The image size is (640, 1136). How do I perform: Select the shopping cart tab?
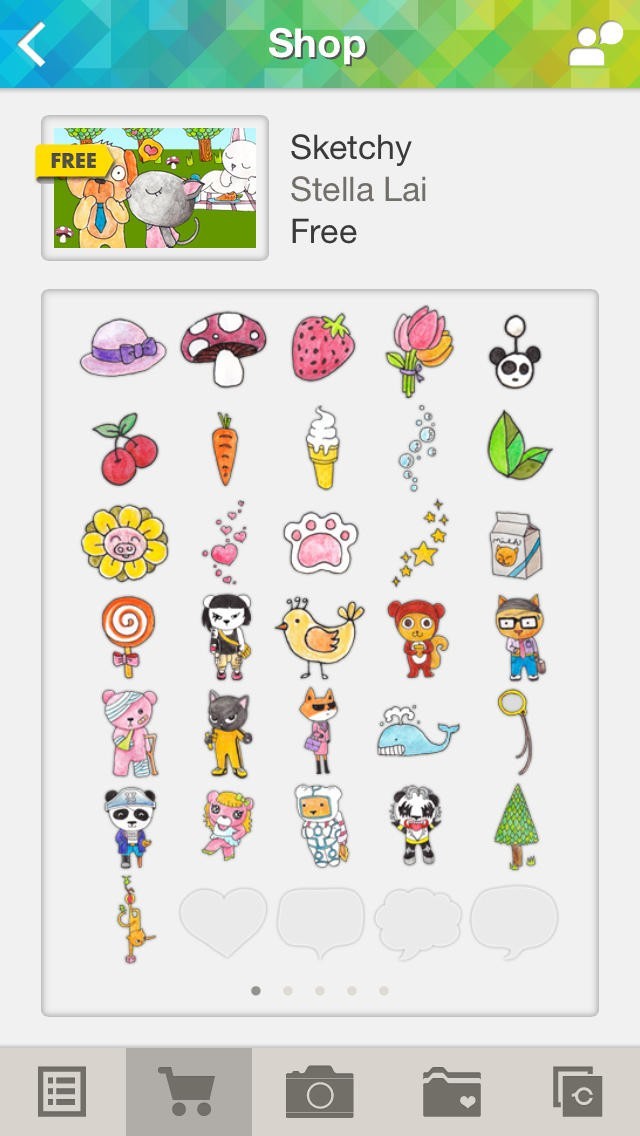(x=188, y=1091)
